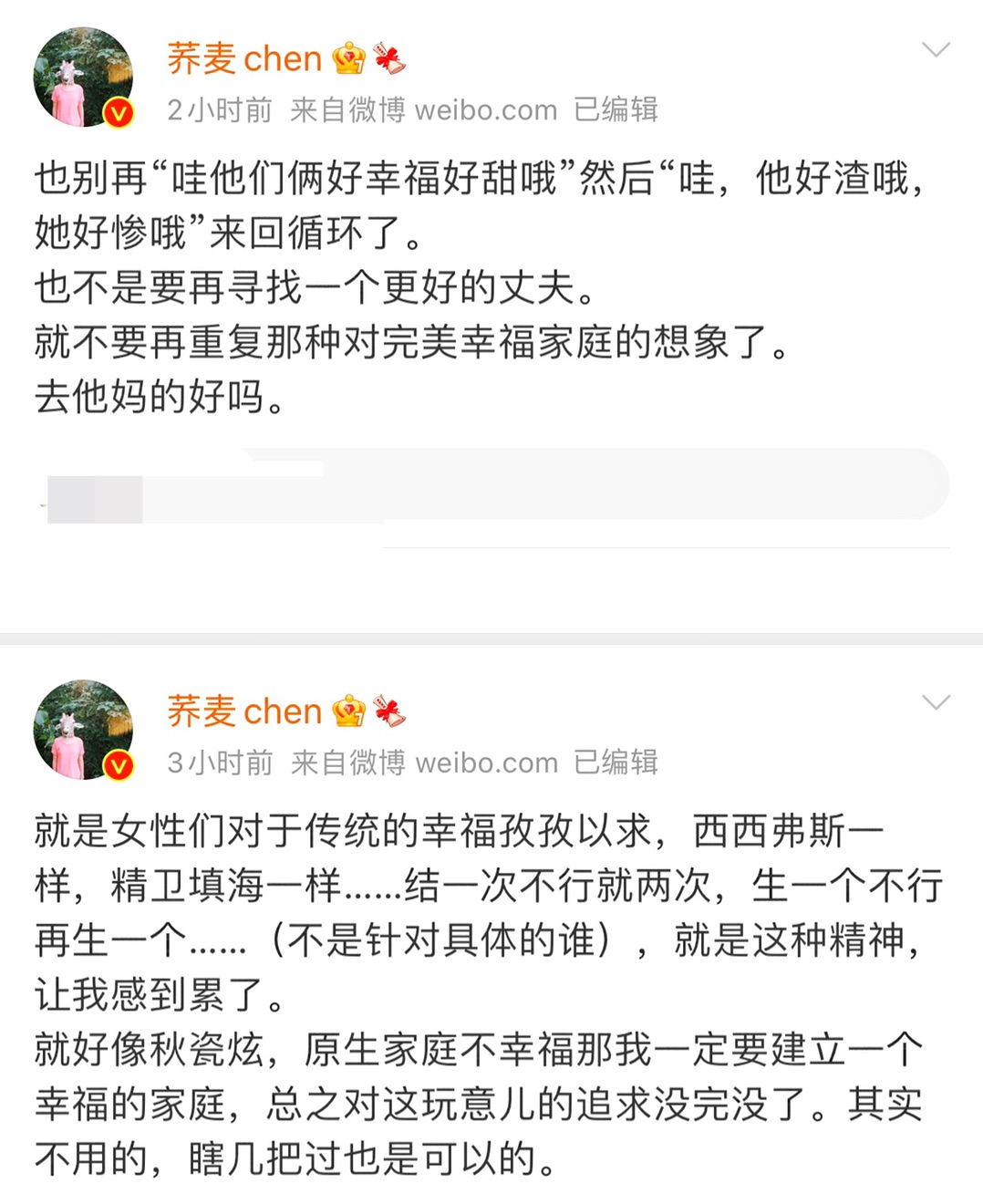
Task: Open username 荞麦chen on the 3小时前 post
Action: click(244, 711)
